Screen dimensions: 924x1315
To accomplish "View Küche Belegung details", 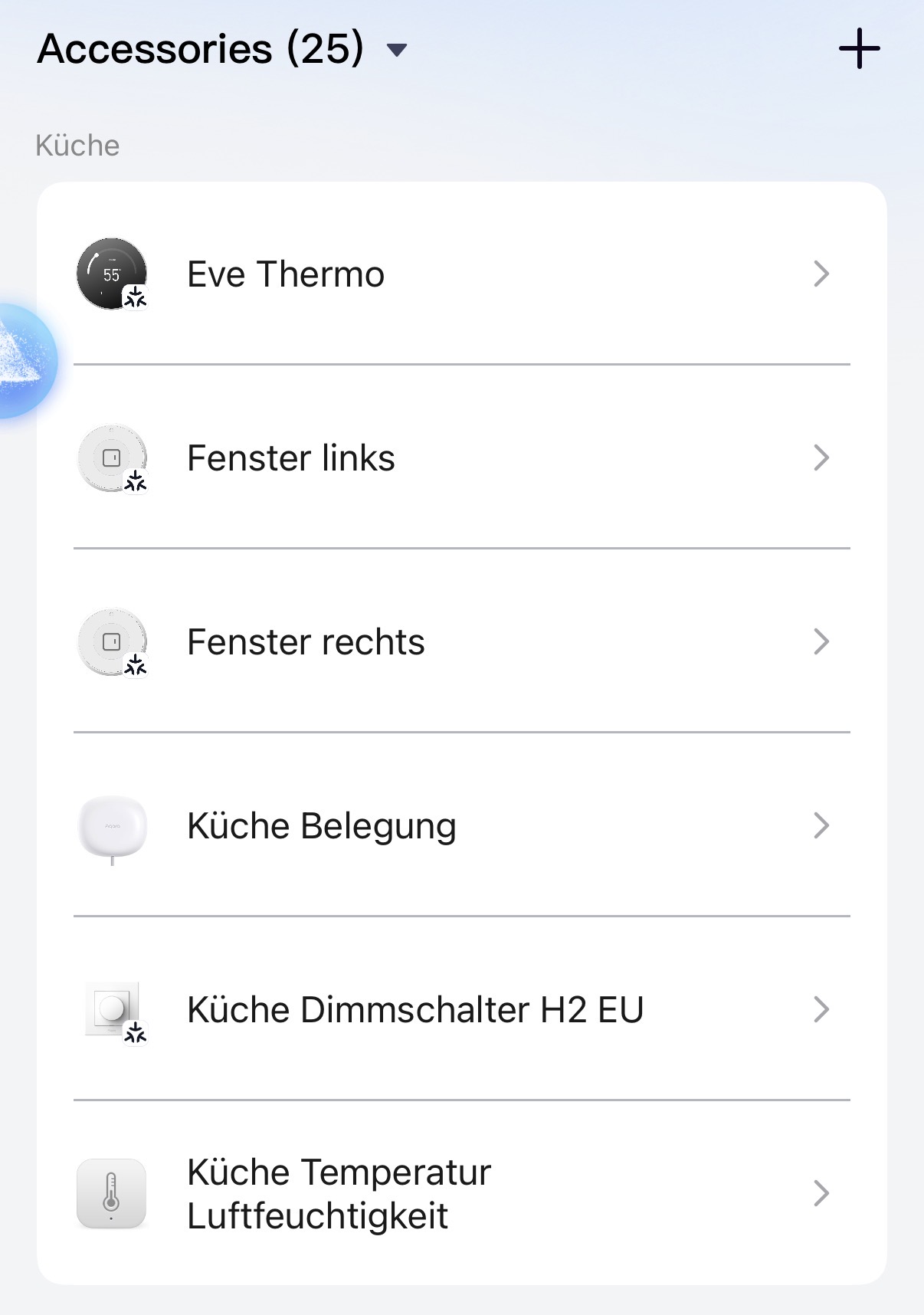I will 461,826.
